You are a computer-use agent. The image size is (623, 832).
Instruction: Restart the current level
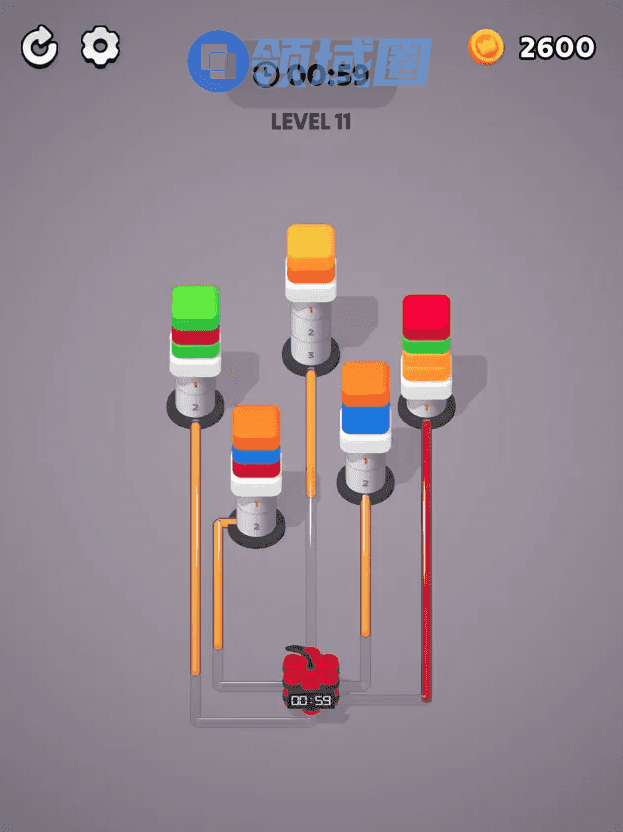[x=40, y=47]
